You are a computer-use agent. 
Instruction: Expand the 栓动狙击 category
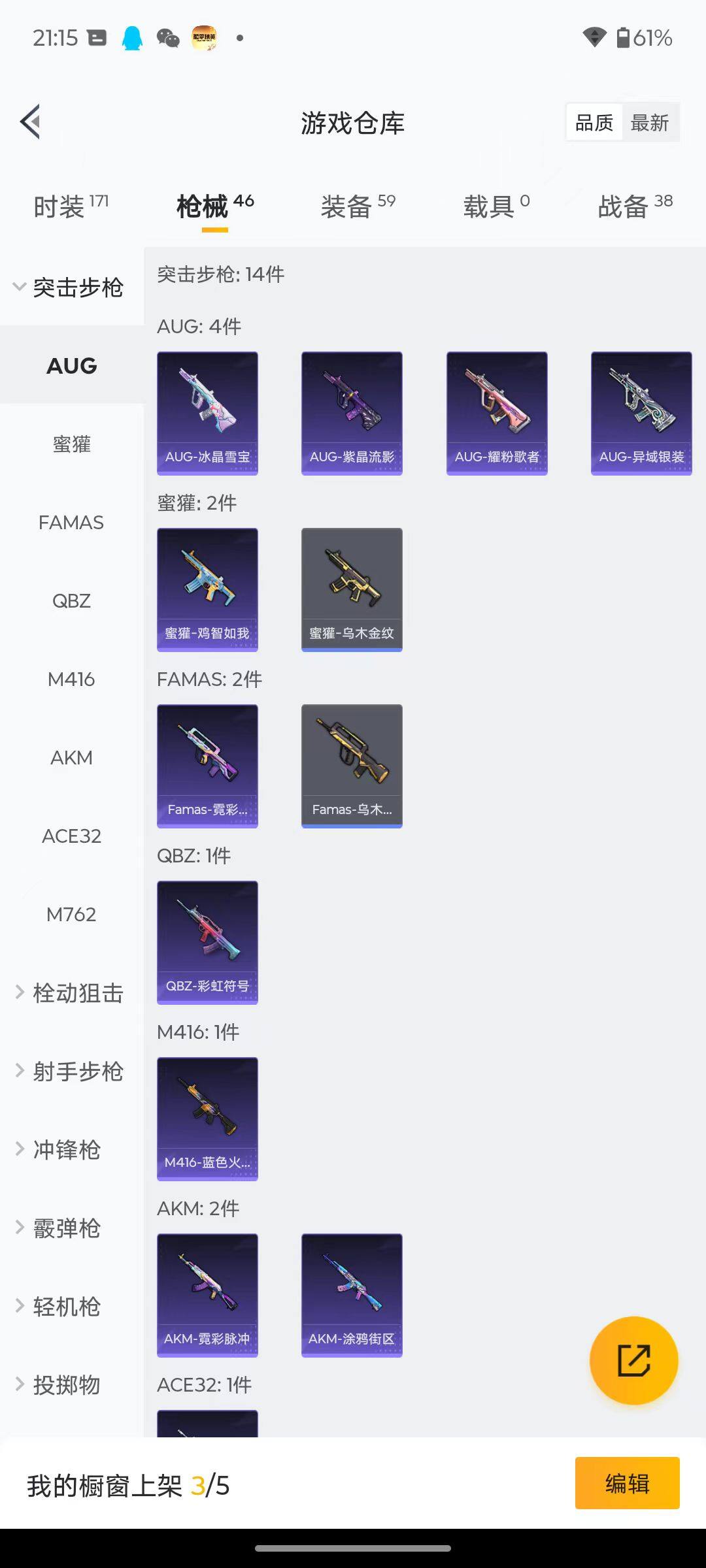click(69, 993)
